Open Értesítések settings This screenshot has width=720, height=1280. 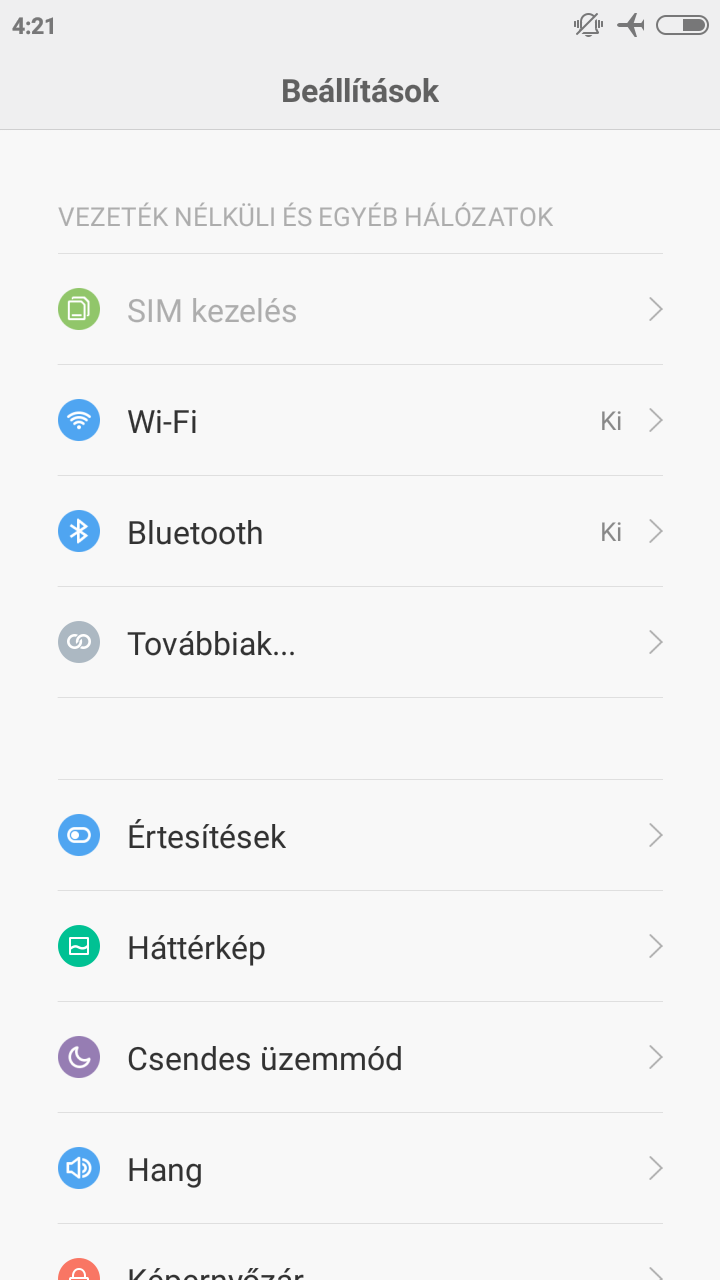click(x=360, y=836)
